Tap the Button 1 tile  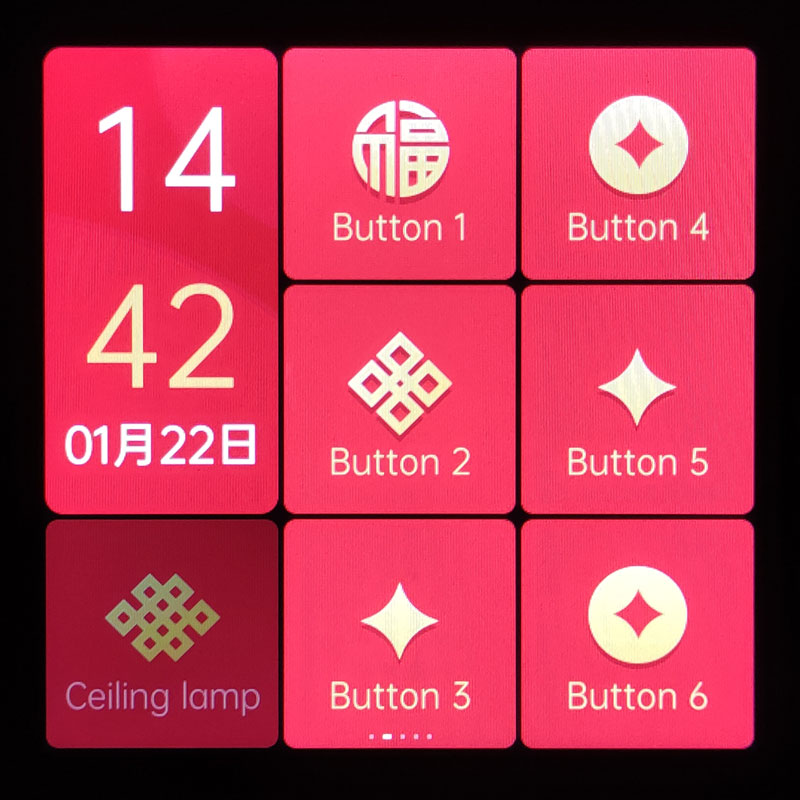[400, 165]
